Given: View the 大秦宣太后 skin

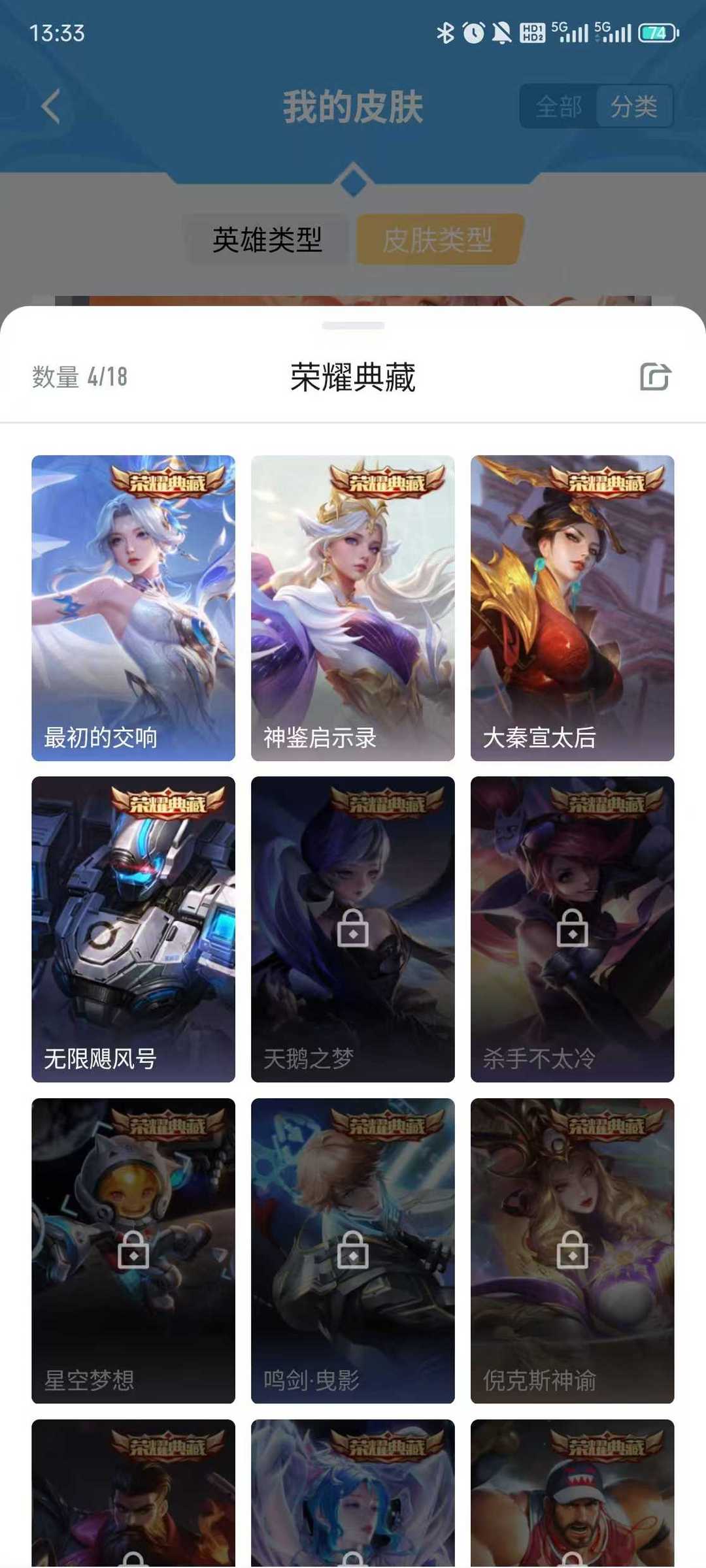Looking at the screenshot, I should [x=573, y=608].
